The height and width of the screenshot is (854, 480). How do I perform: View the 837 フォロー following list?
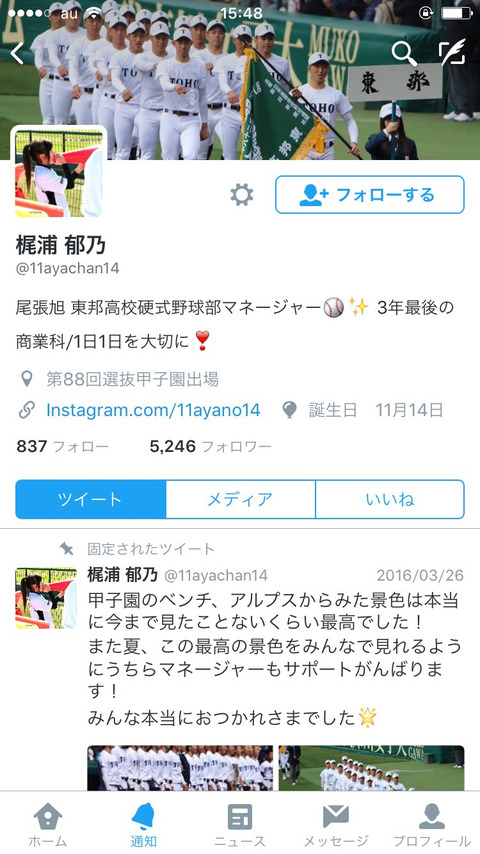63,447
